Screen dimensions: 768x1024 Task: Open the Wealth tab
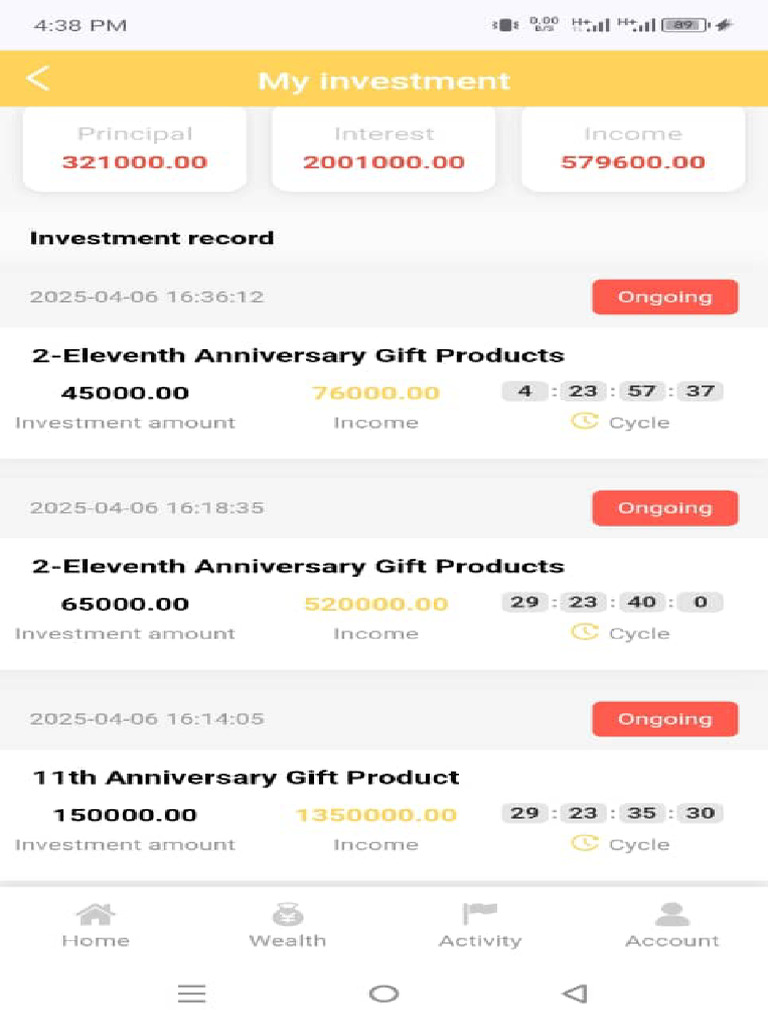coord(287,925)
